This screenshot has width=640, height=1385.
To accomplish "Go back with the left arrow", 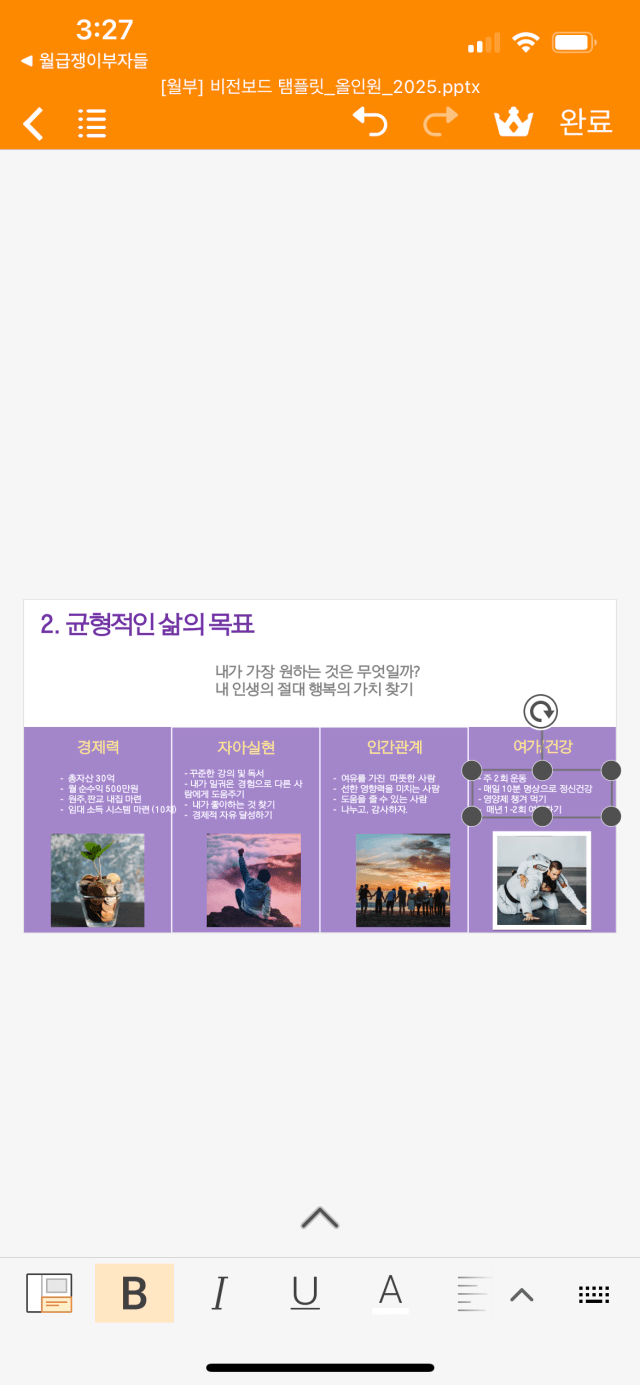I will pos(33,124).
